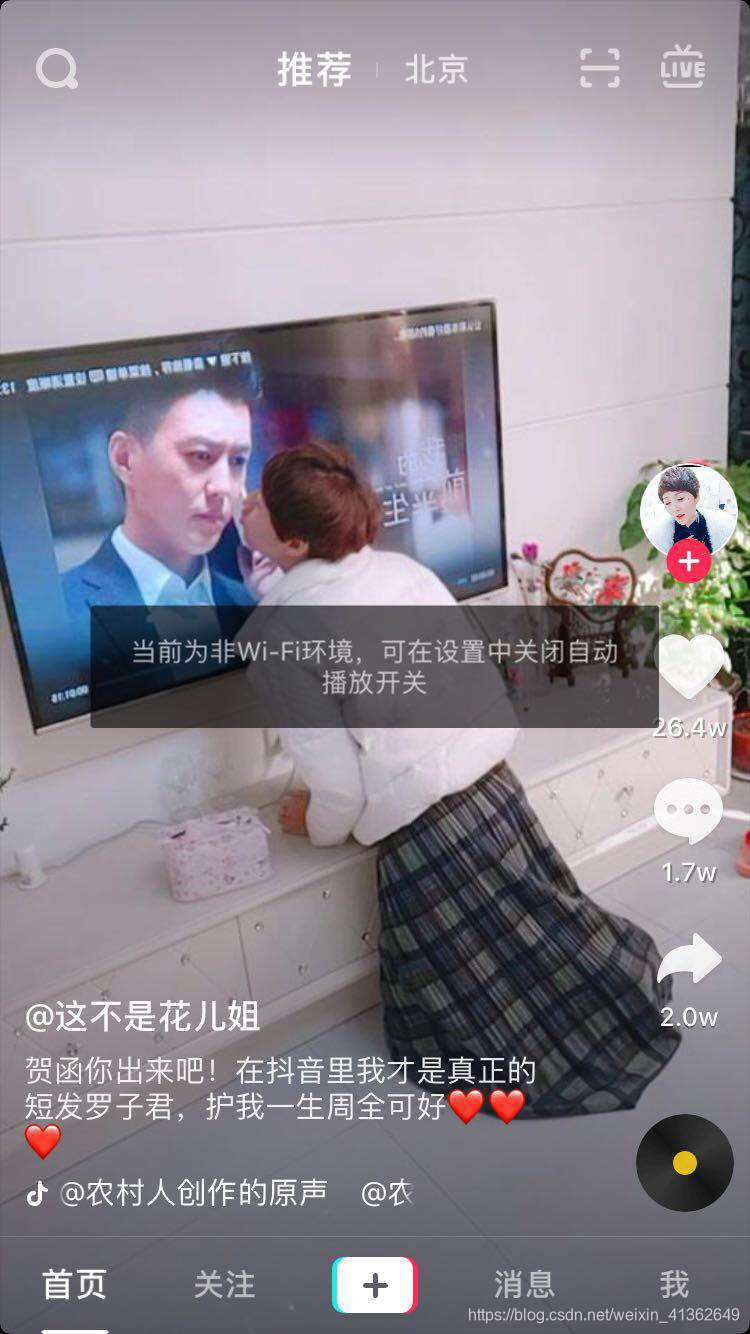
Task: Create a new video with plus button
Action: [x=374, y=1284]
